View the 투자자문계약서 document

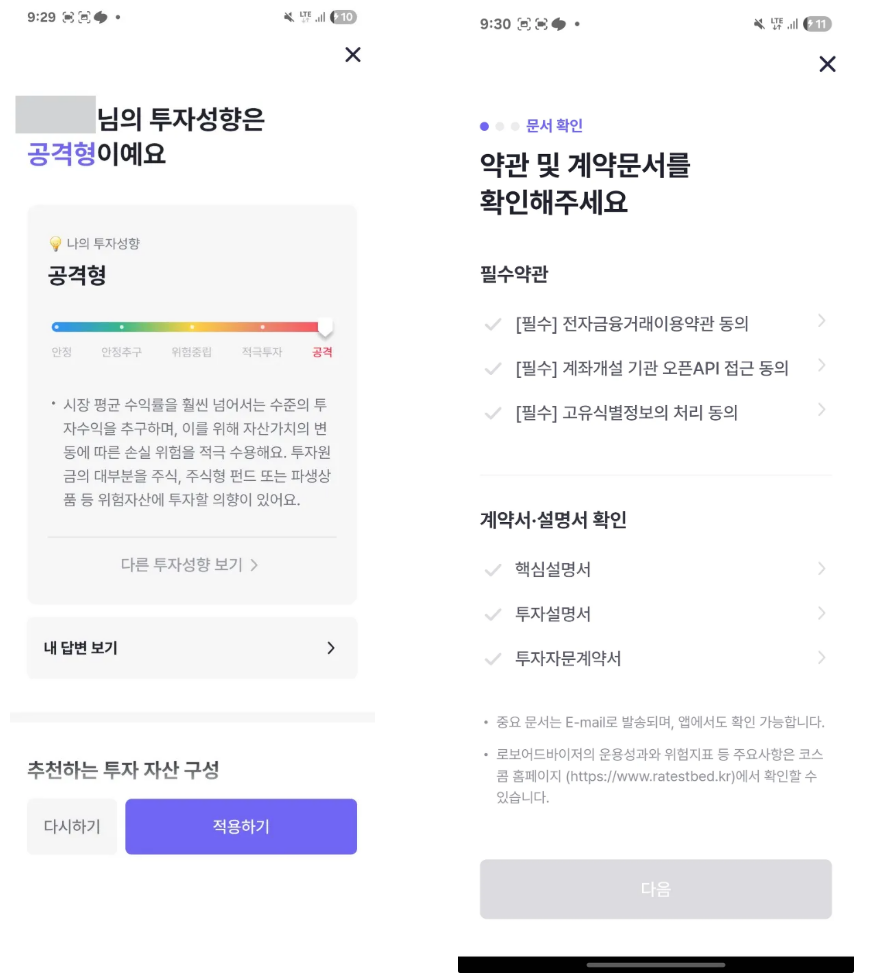click(x=655, y=658)
